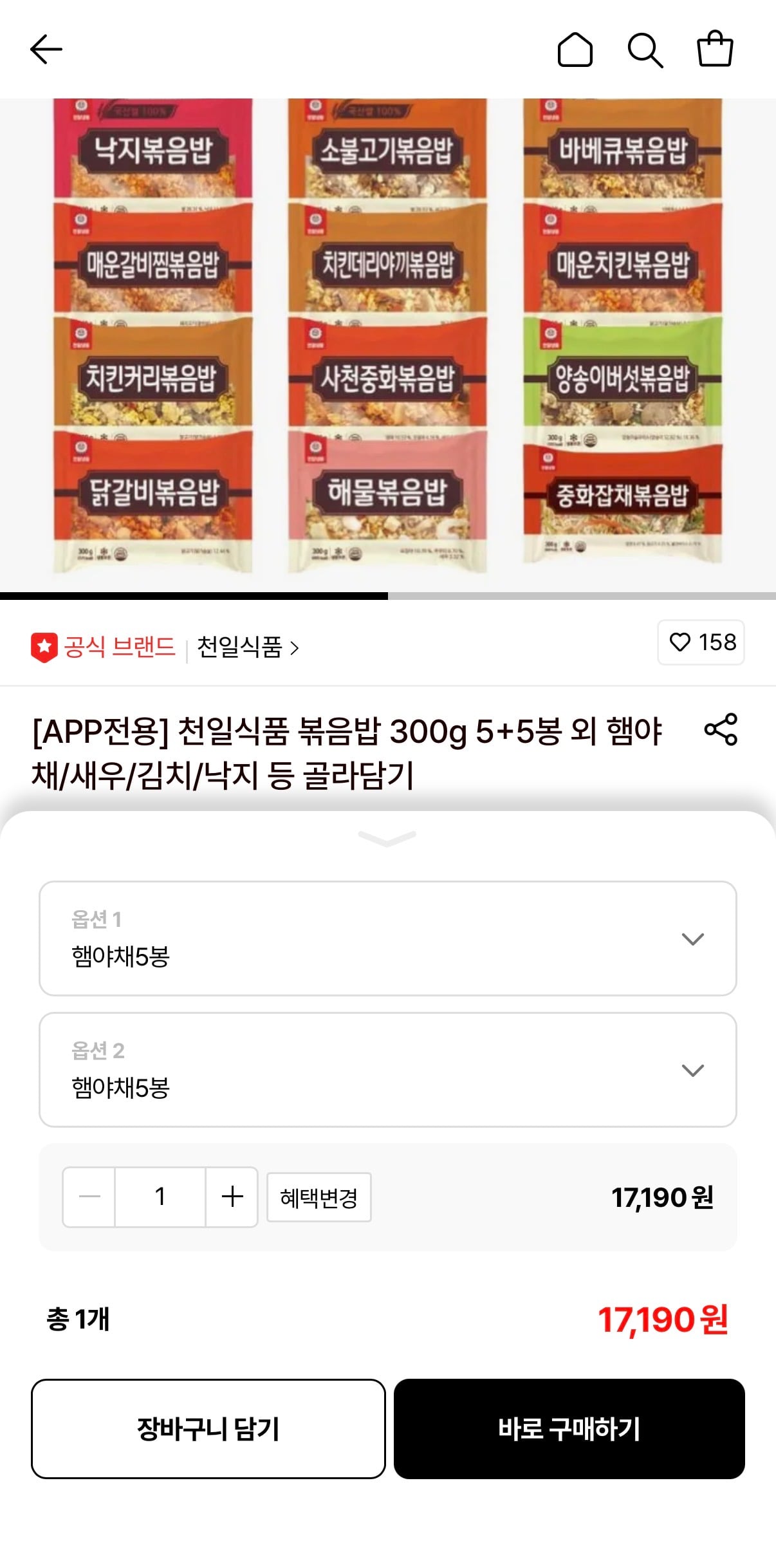Open the search icon

tap(645, 50)
